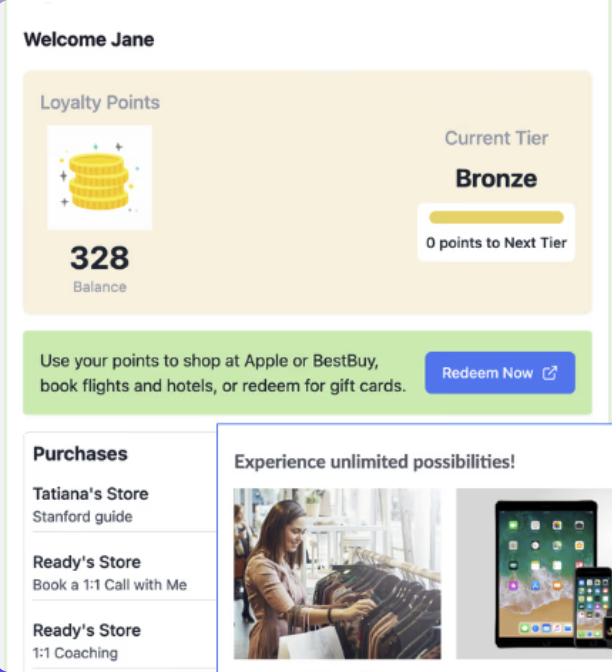Tap the Redeem Now button
Image resolution: width=612 pixels, height=672 pixels.
coord(499,373)
